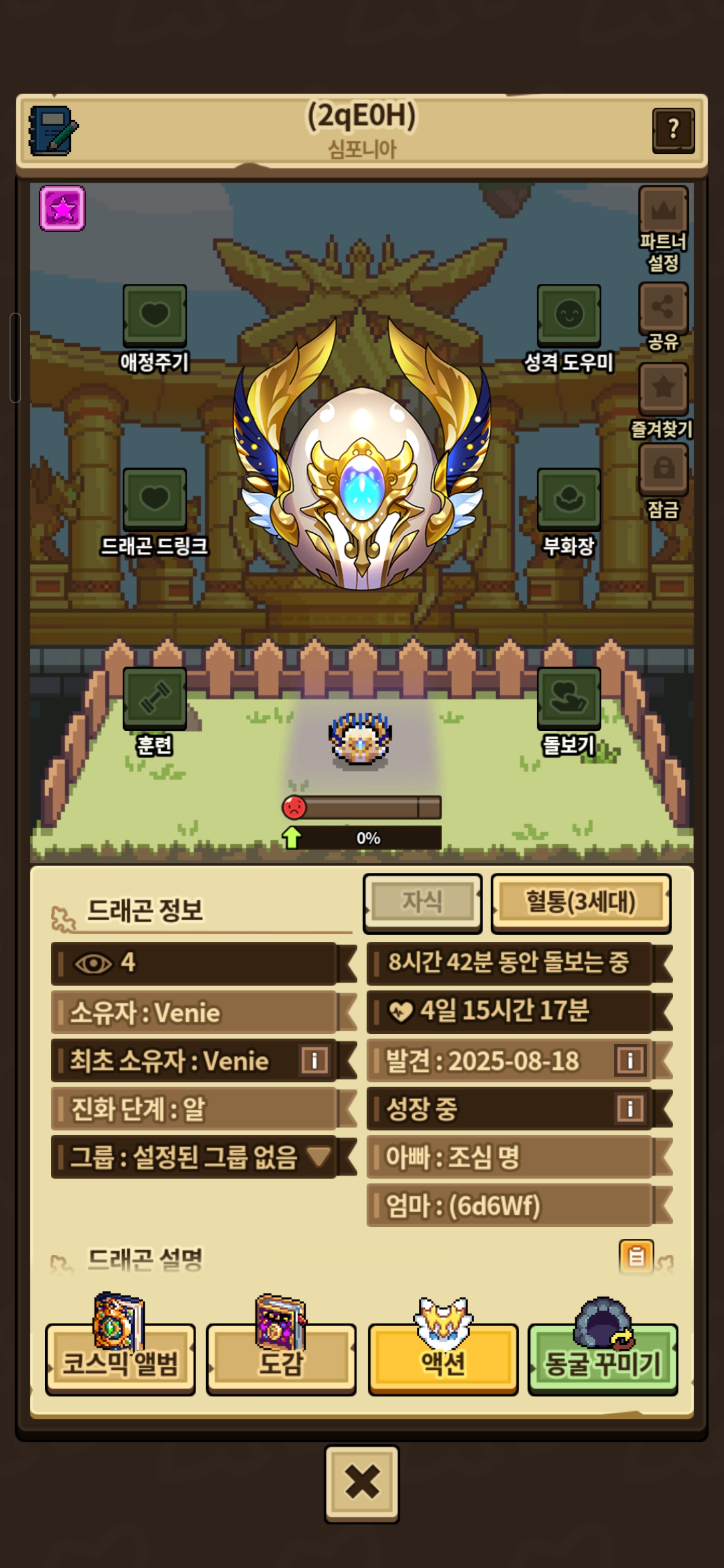Use 드래곤 드링크 button

[155, 499]
